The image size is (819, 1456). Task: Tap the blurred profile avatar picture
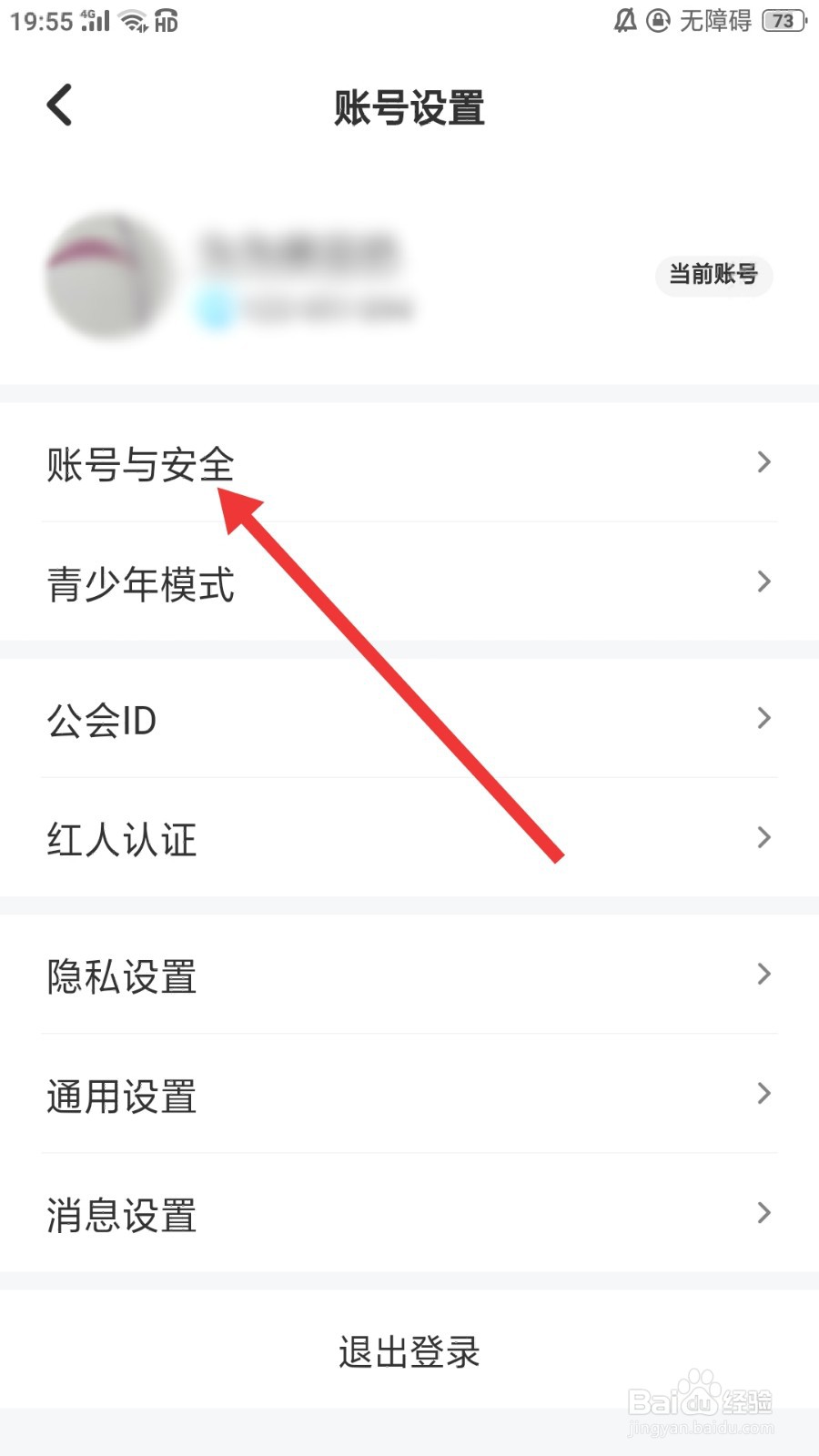106,276
